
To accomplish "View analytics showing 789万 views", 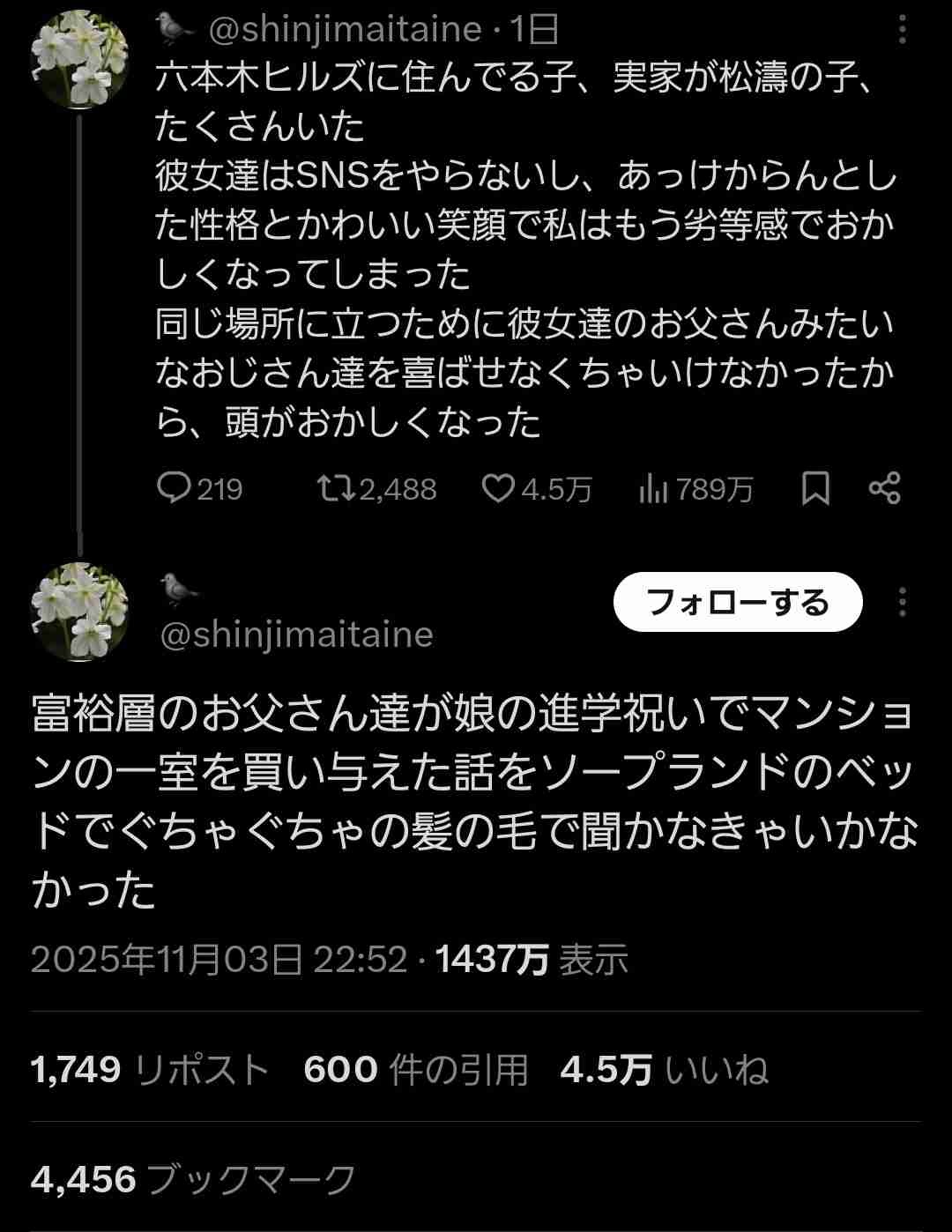I will 653,488.
